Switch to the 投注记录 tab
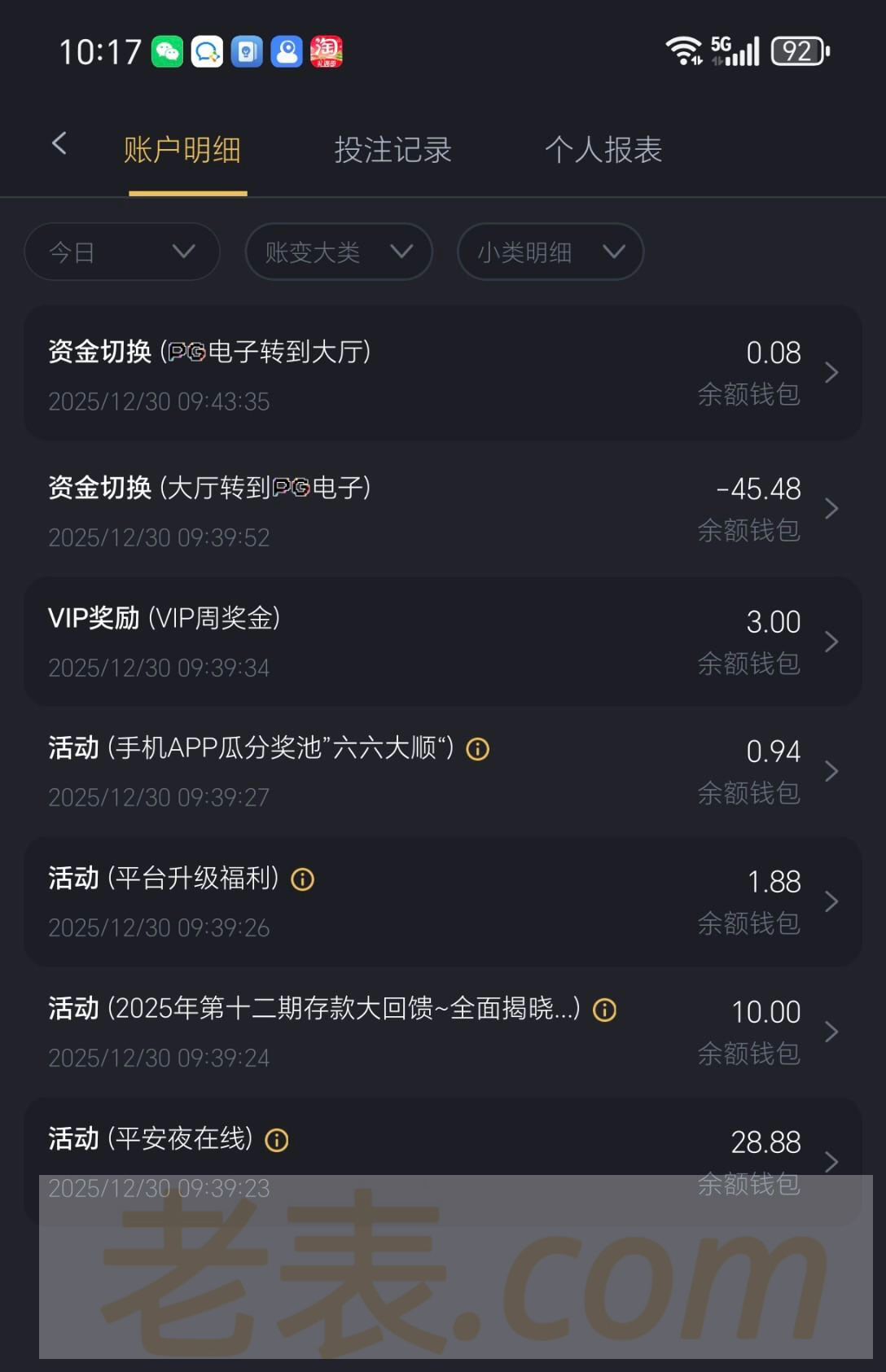 (x=393, y=150)
